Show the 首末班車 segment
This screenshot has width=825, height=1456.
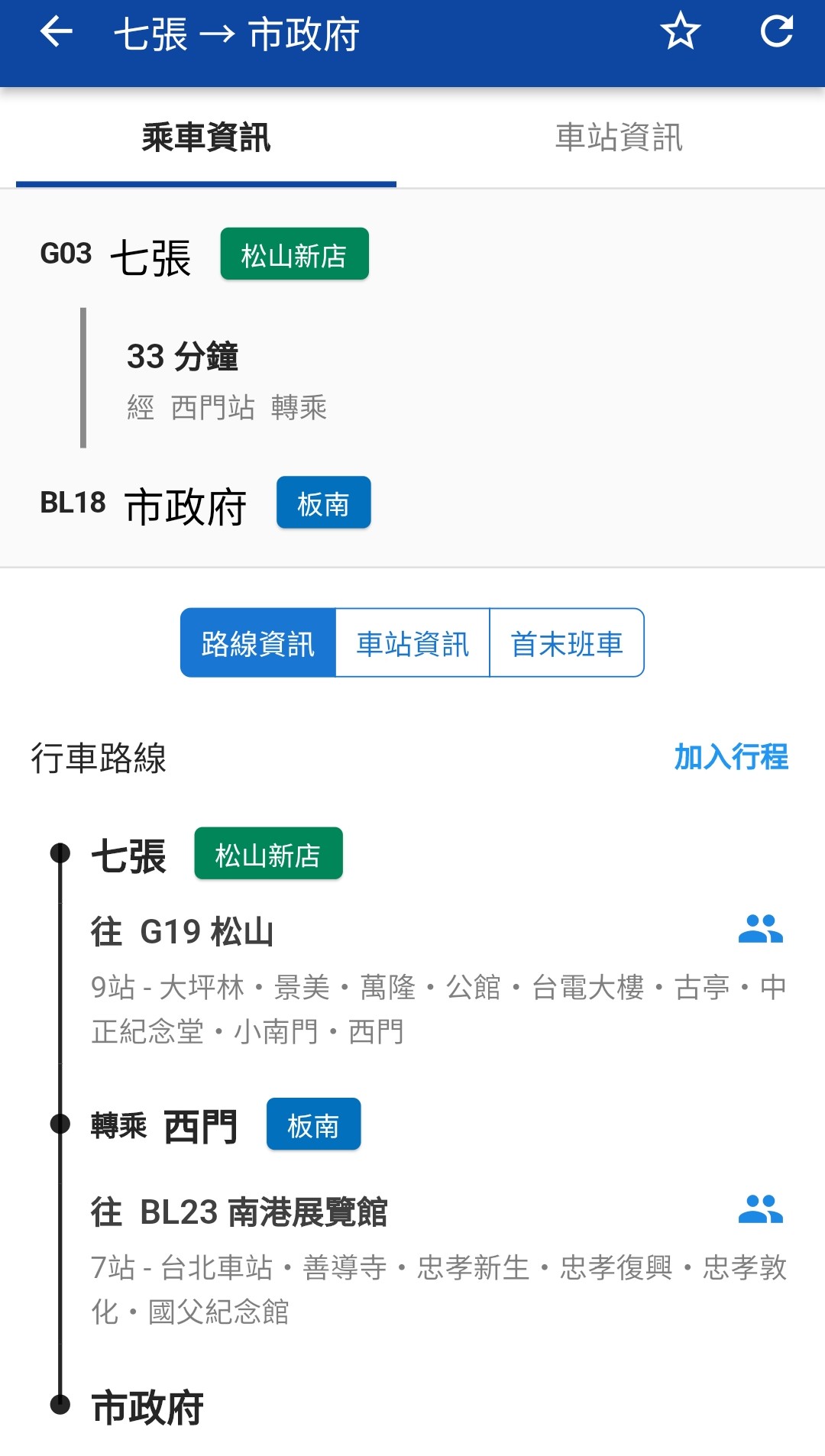(x=567, y=643)
